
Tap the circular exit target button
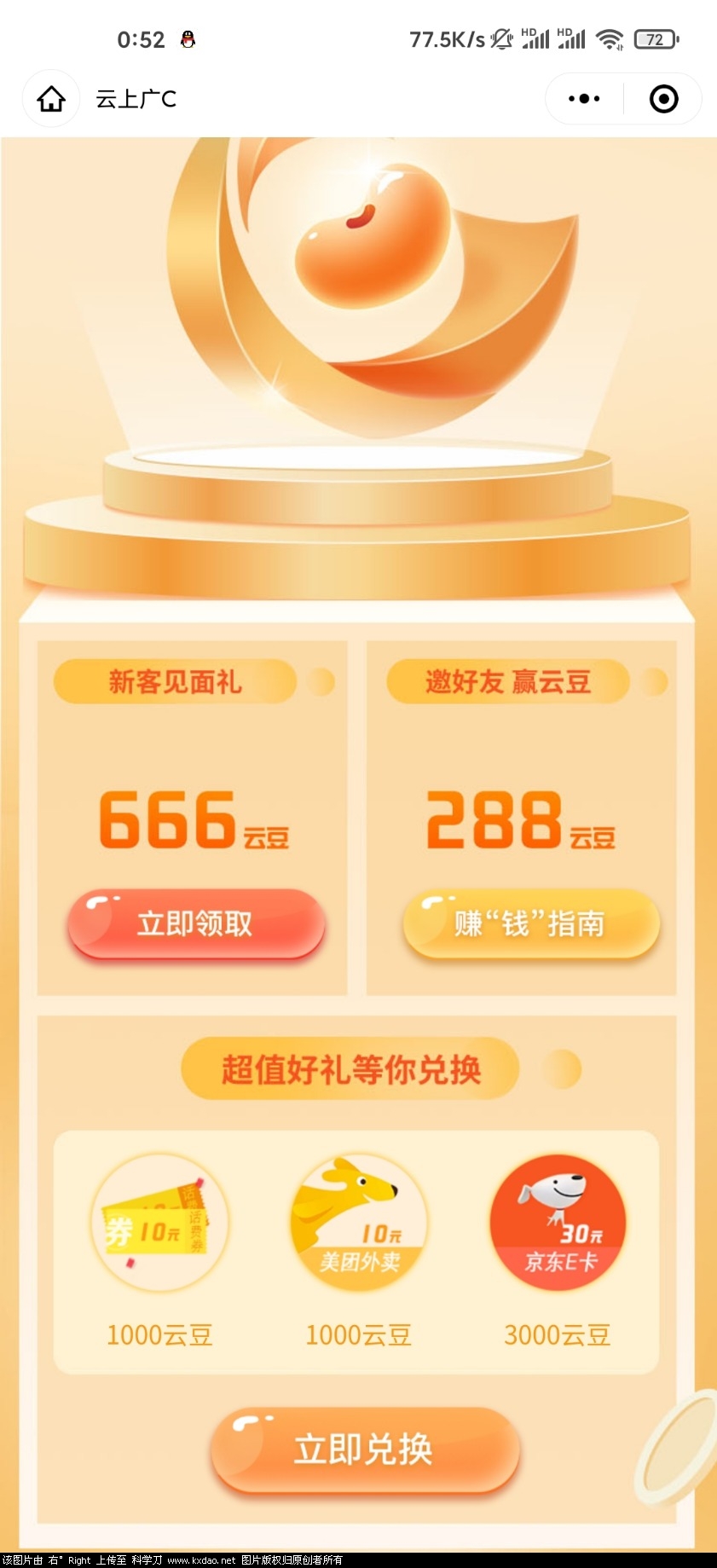[663, 99]
